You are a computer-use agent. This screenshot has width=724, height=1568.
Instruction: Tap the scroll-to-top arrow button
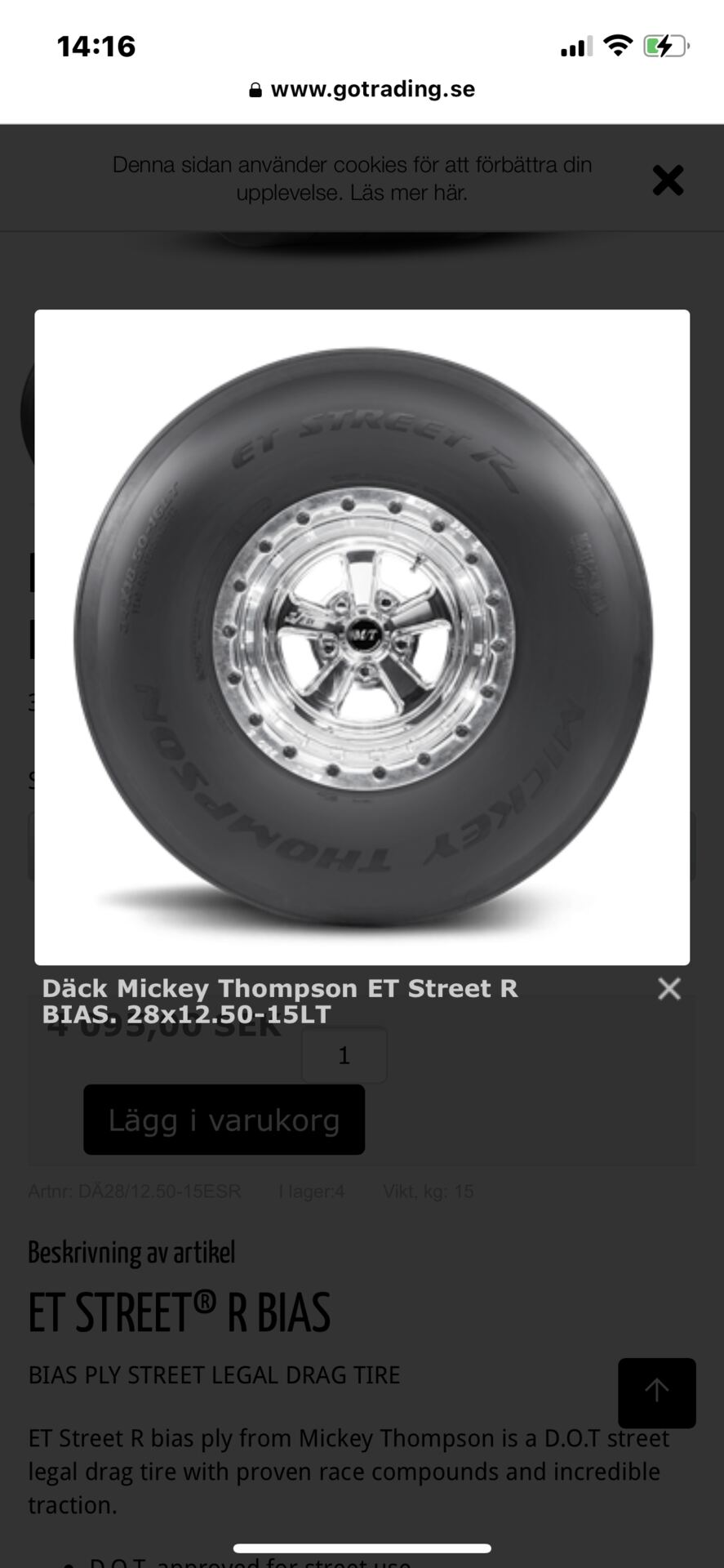[656, 1392]
